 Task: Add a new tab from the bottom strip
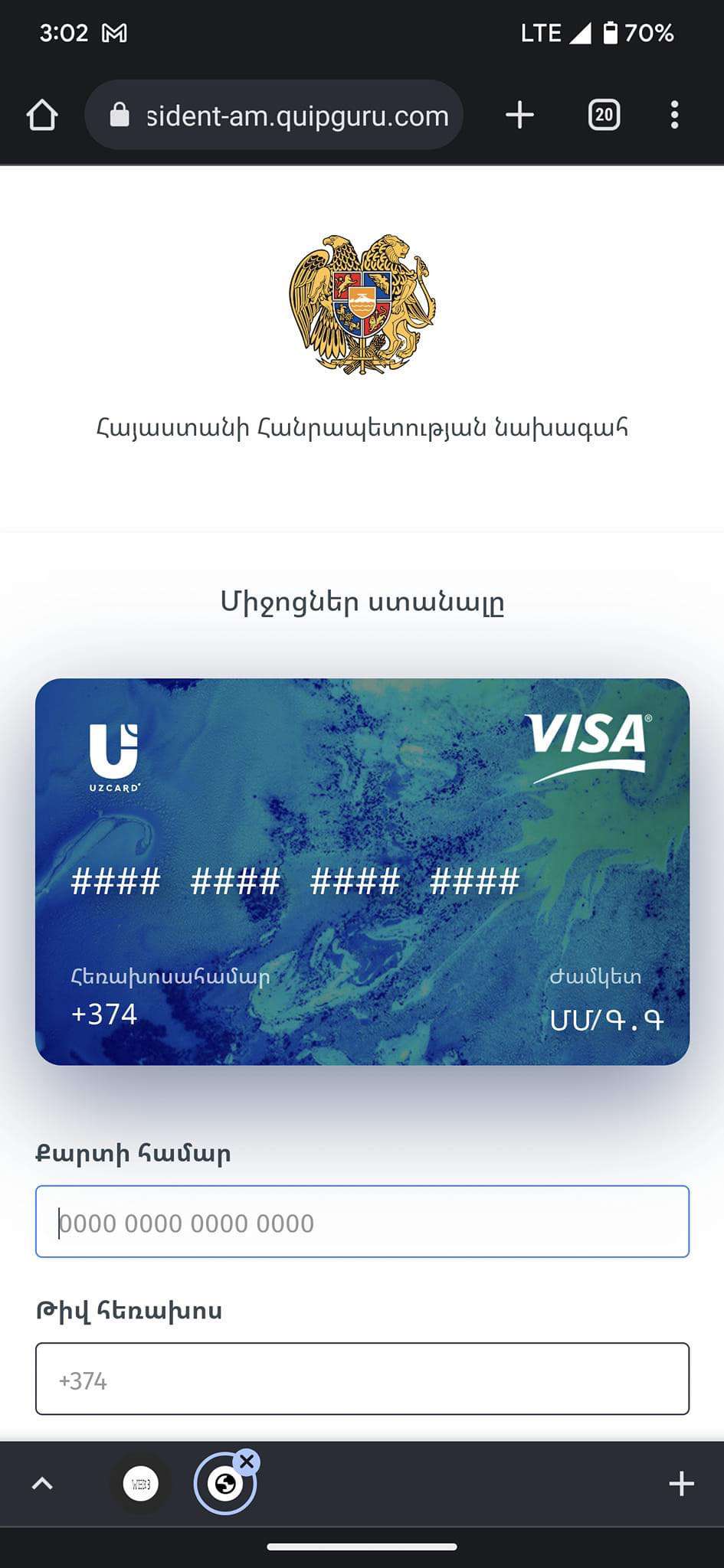pyautogui.click(x=681, y=1484)
